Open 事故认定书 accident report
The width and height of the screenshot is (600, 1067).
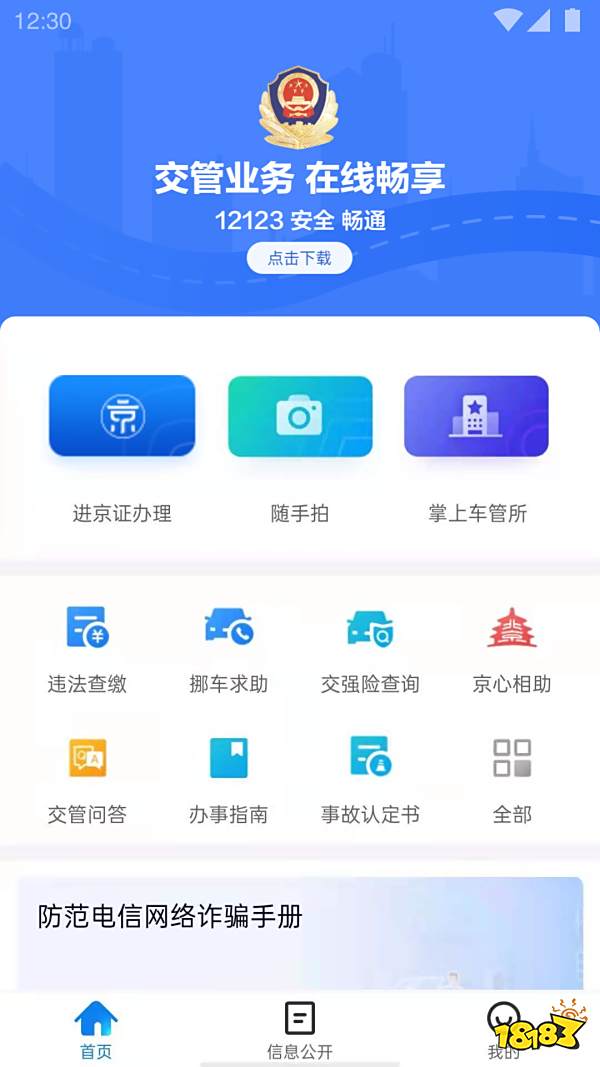tap(370, 779)
